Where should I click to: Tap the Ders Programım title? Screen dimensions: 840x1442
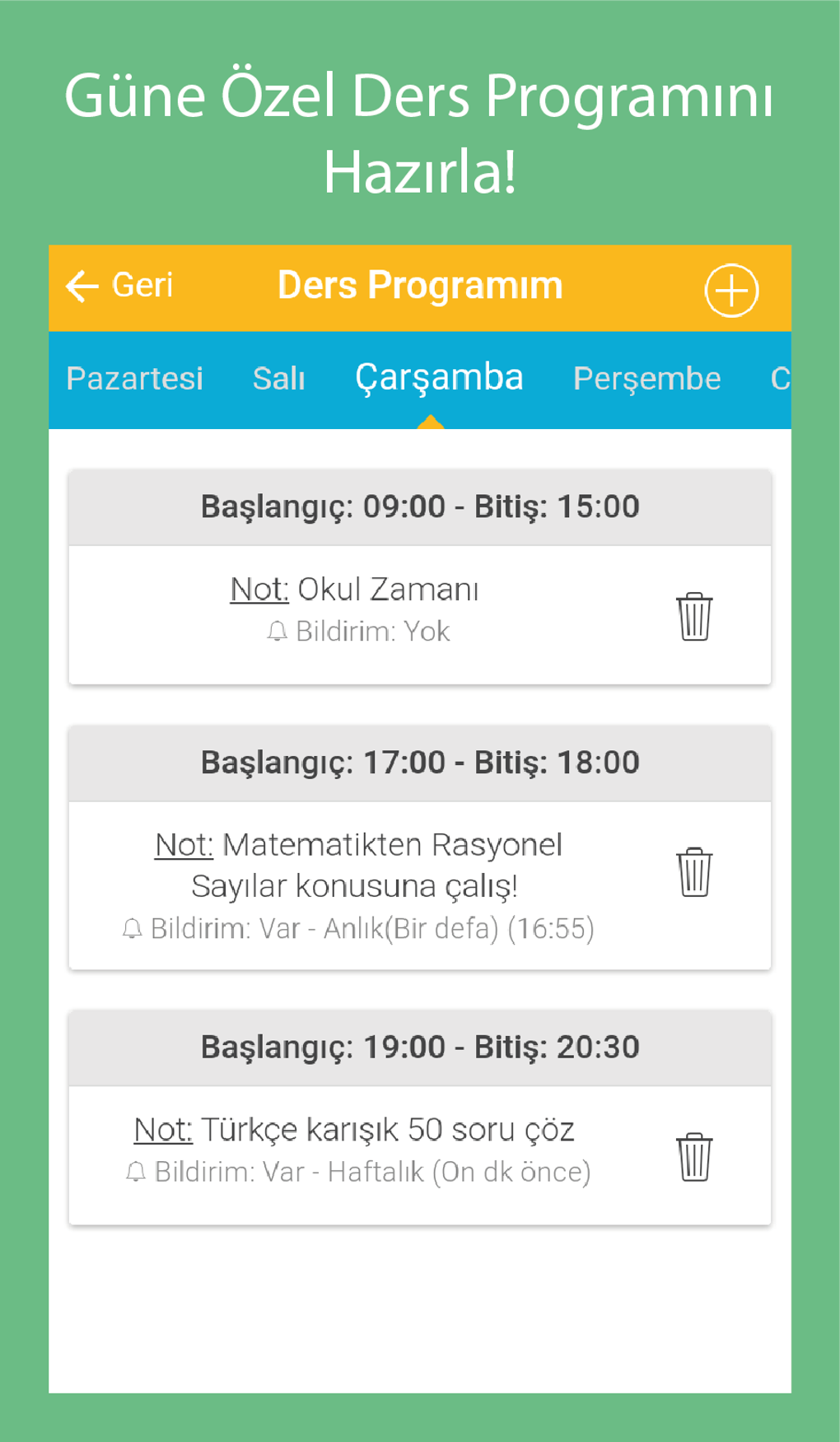420,285
